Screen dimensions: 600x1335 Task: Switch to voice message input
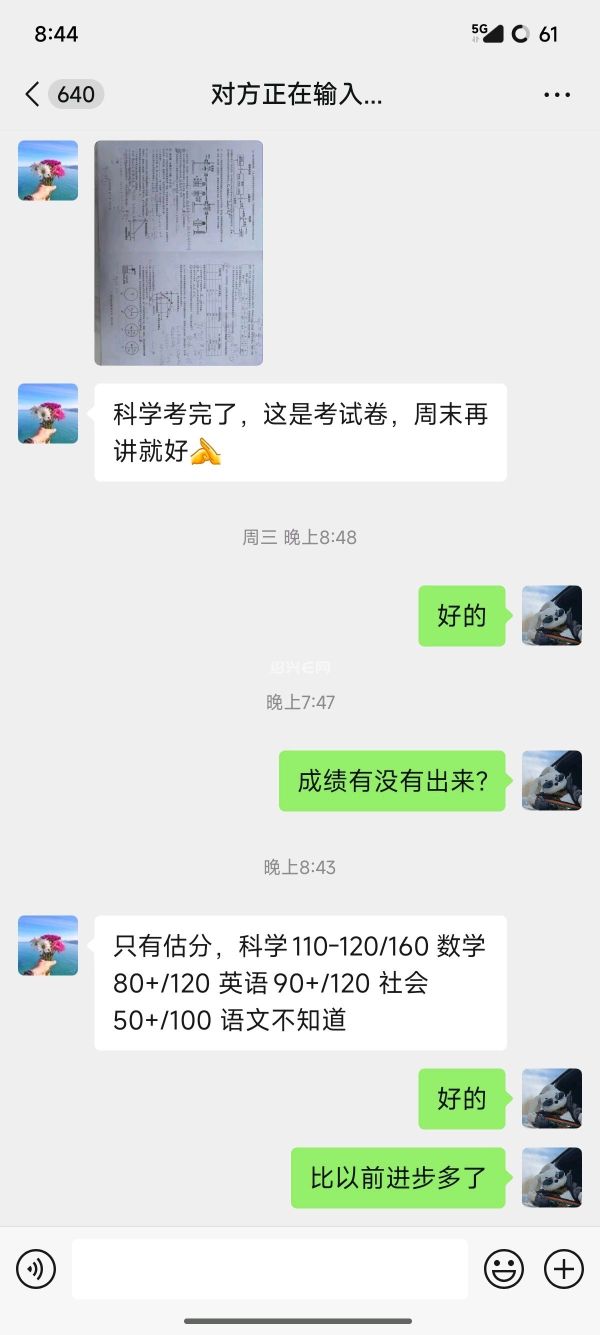coord(36,1269)
